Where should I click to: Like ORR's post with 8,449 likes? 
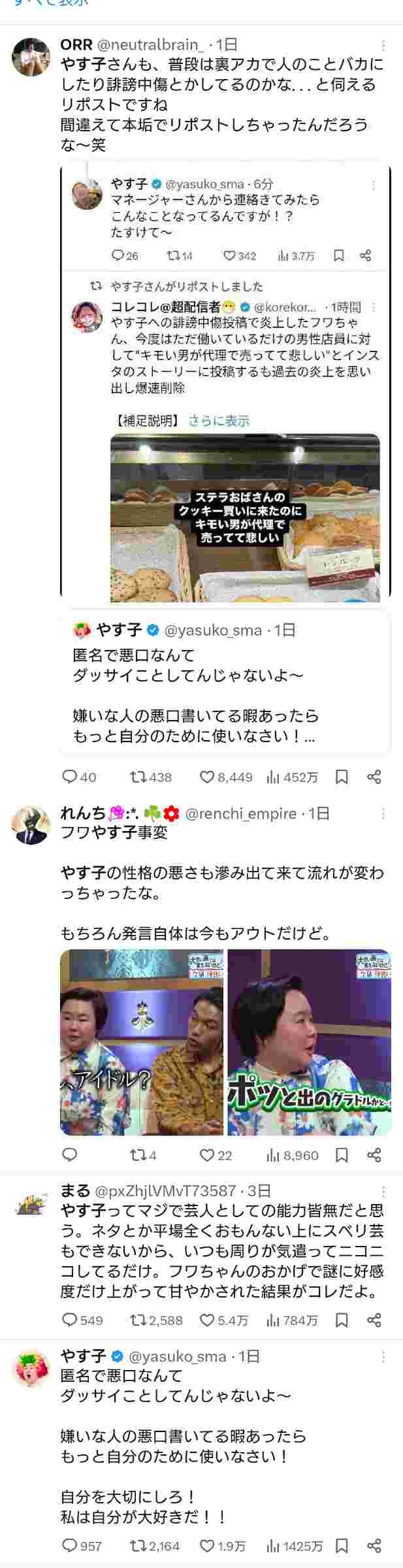click(207, 777)
